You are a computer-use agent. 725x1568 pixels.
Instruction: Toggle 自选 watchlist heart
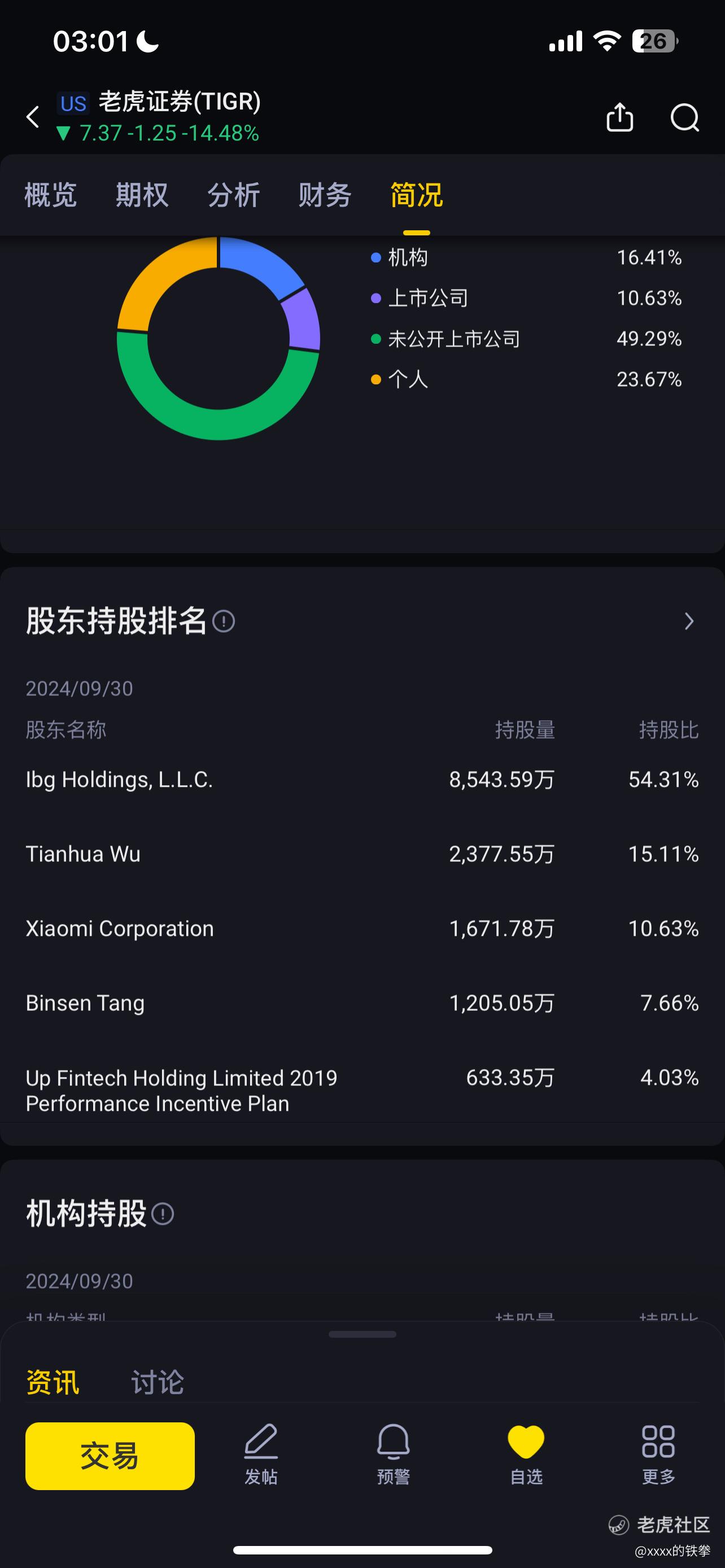(526, 1455)
